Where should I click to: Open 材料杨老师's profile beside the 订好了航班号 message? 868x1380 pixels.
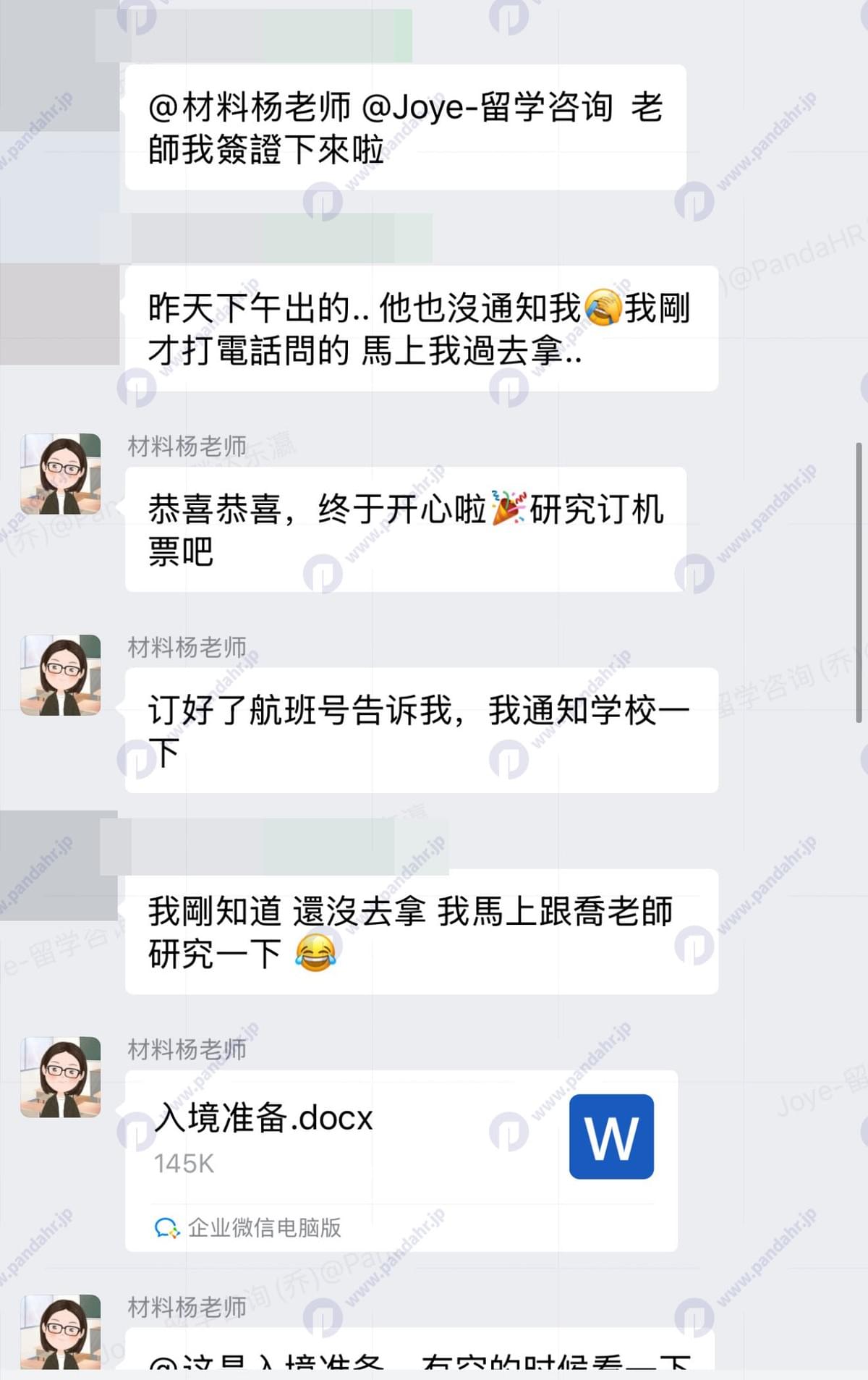pyautogui.click(x=61, y=675)
